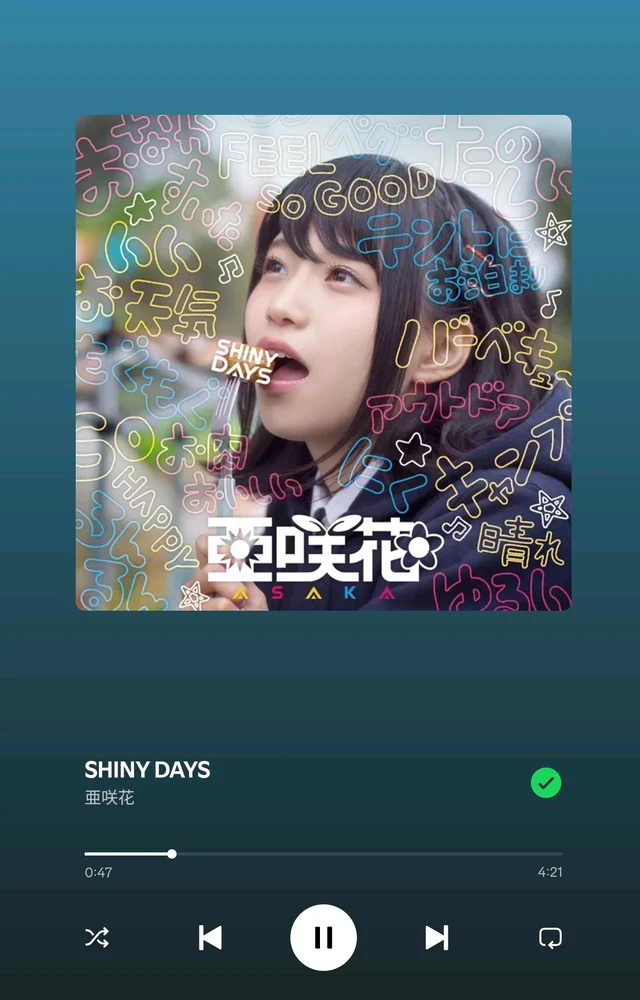Viewport: 640px width, 1000px height.
Task: Tap the green saved checkmark icon
Action: (x=546, y=783)
